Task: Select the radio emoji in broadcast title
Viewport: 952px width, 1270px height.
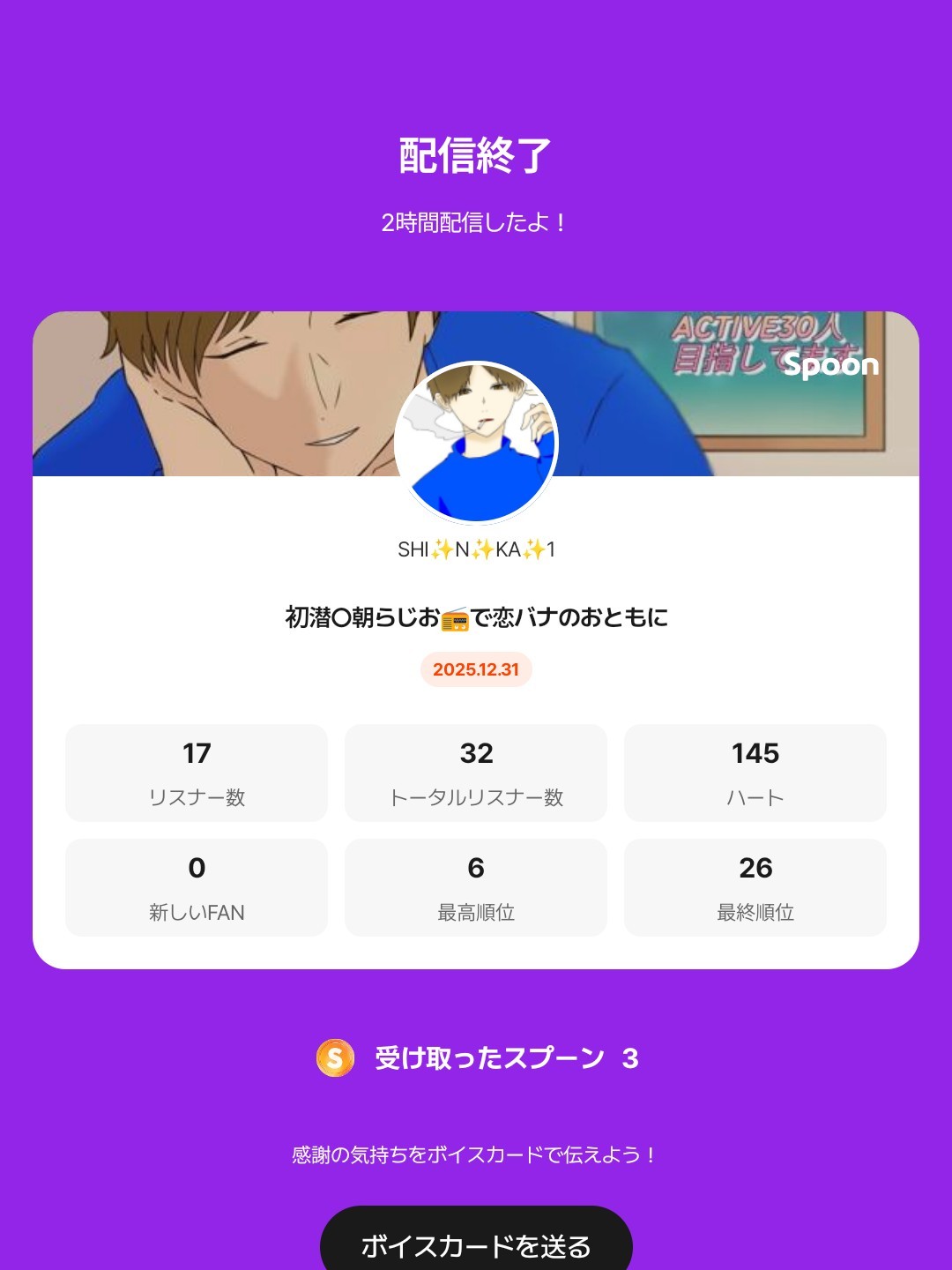Action: tap(456, 620)
